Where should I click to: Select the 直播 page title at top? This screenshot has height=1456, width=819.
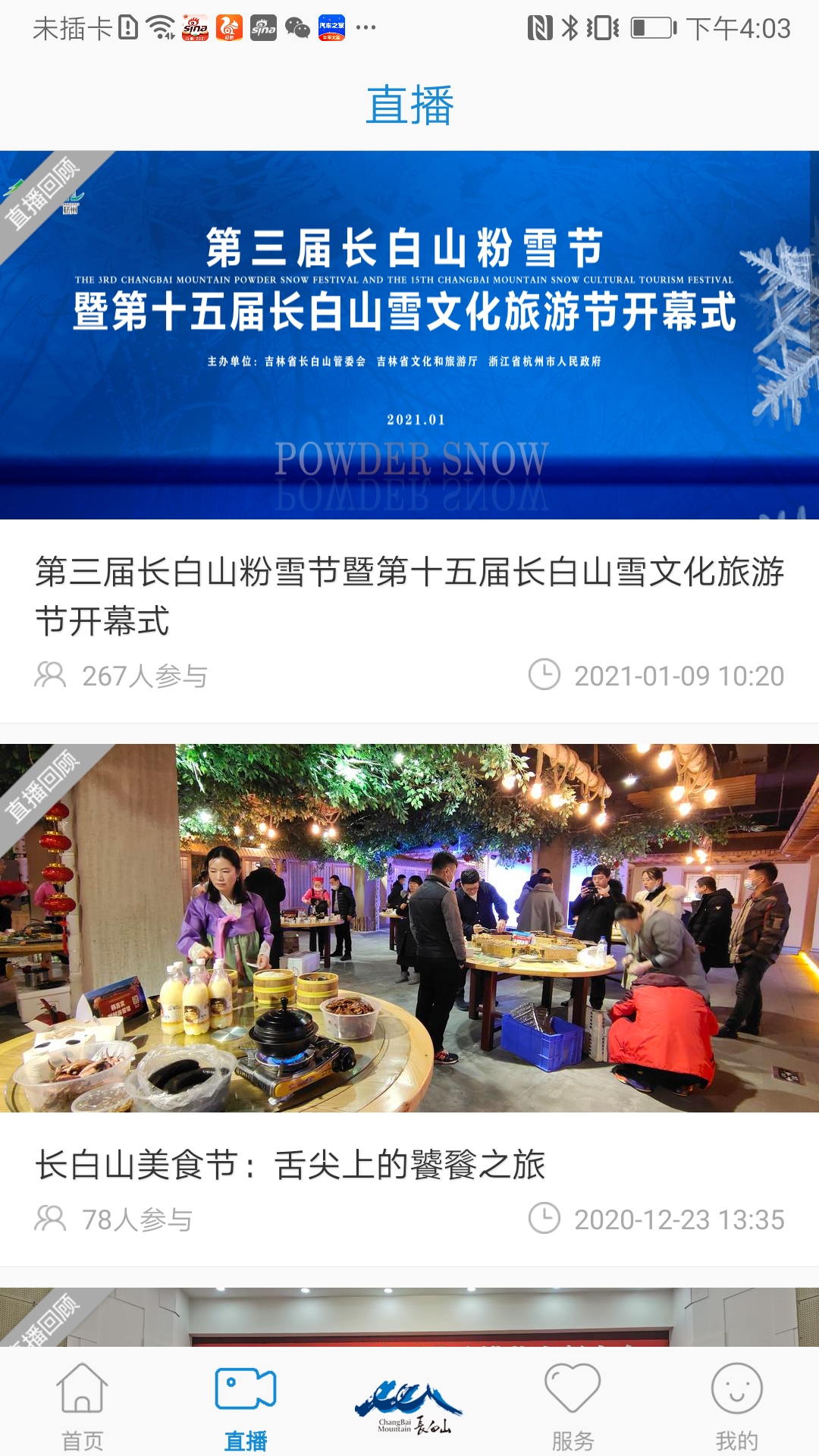tap(409, 106)
